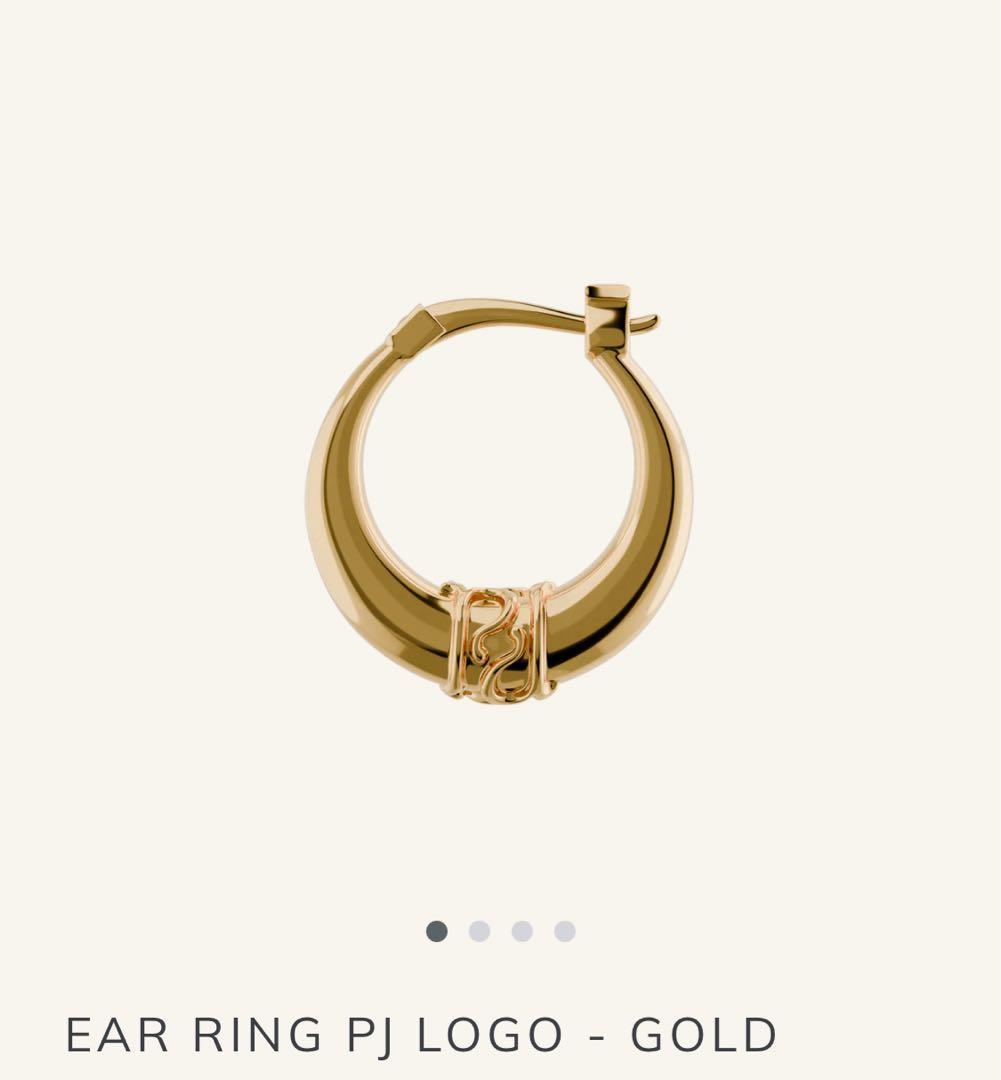The width and height of the screenshot is (1001, 1080).
Task: Select the third carousel dot
Action: click(x=522, y=931)
